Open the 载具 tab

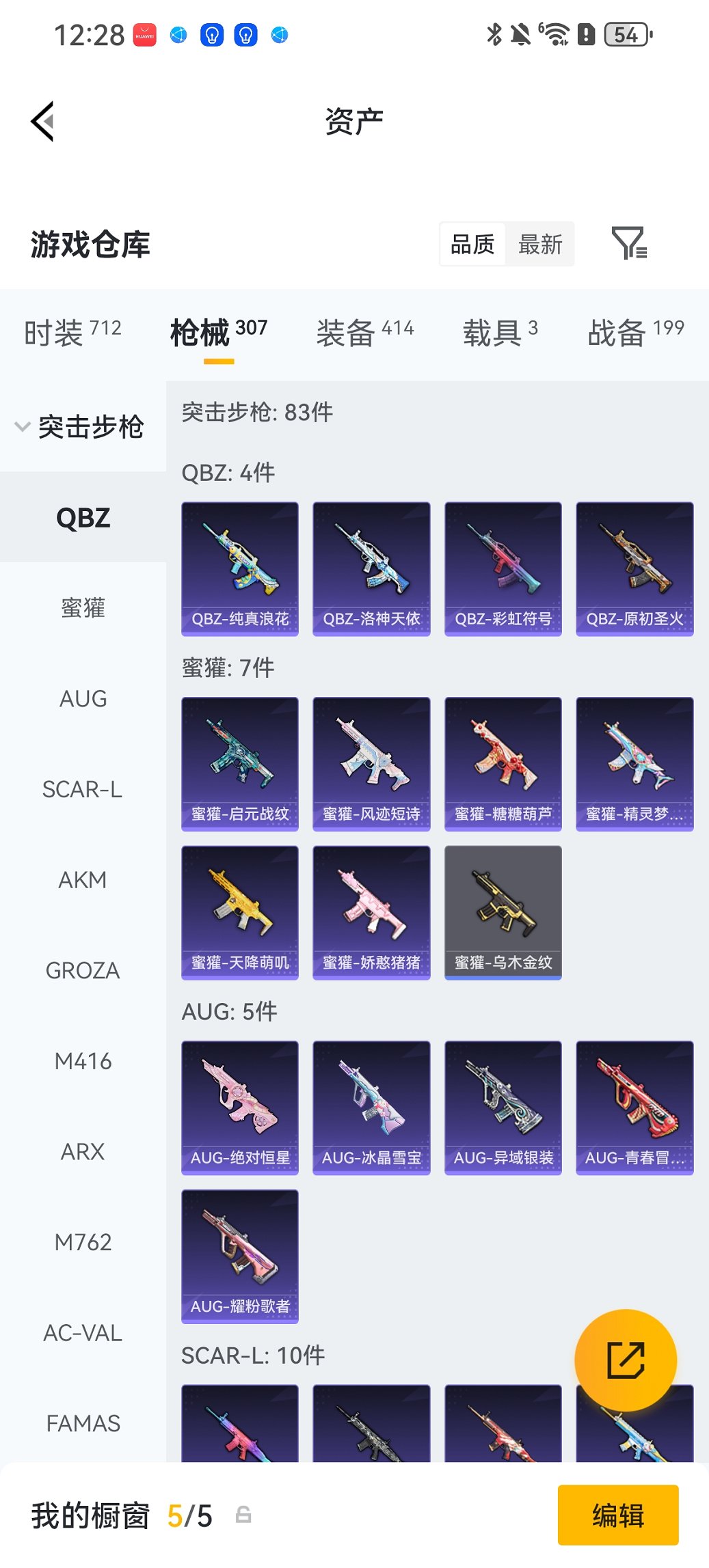(500, 332)
